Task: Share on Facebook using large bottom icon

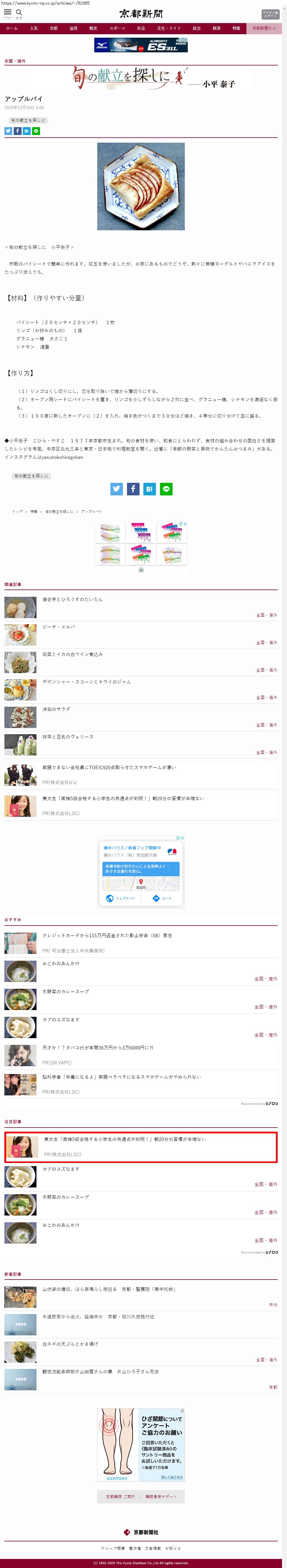Action: pyautogui.click(x=133, y=488)
